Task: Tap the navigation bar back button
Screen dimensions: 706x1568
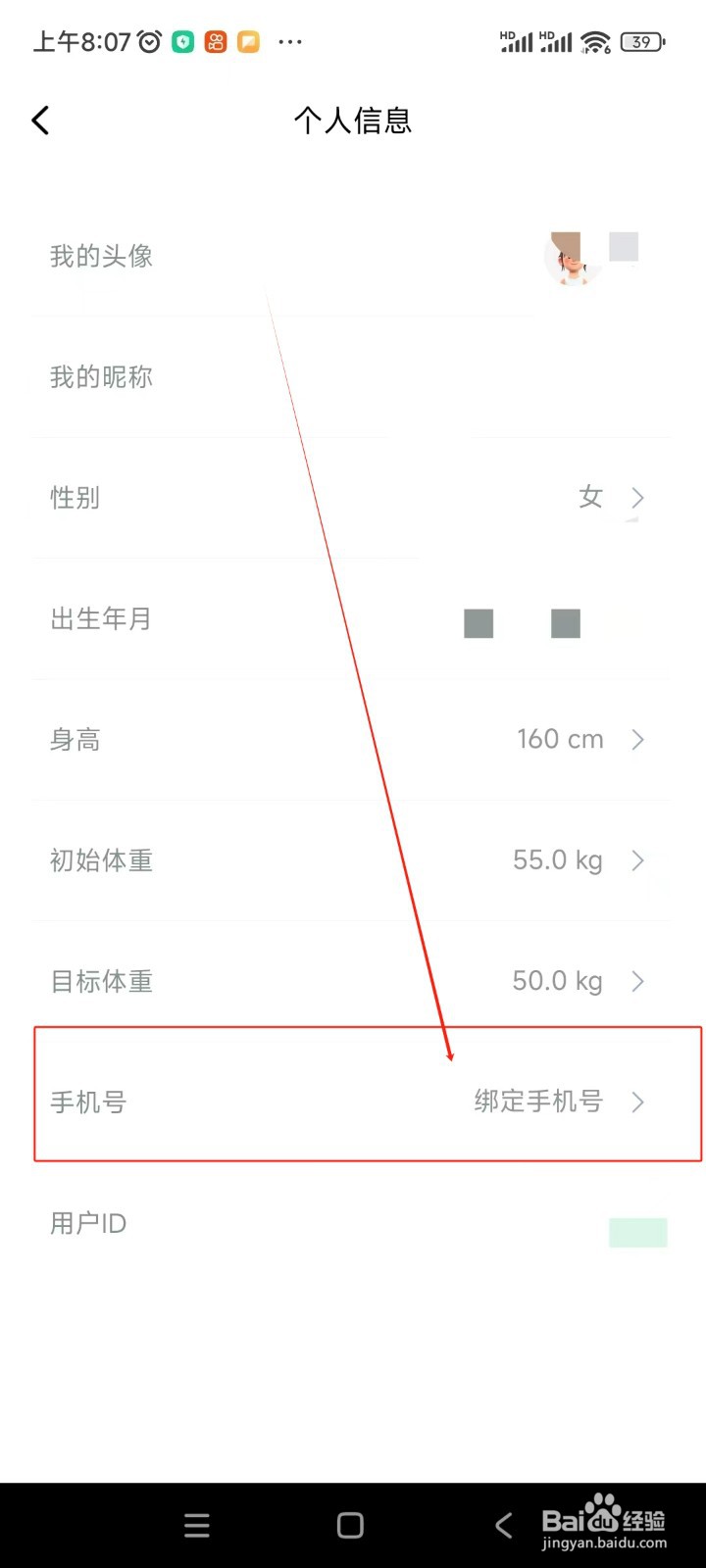Action: point(503,1525)
